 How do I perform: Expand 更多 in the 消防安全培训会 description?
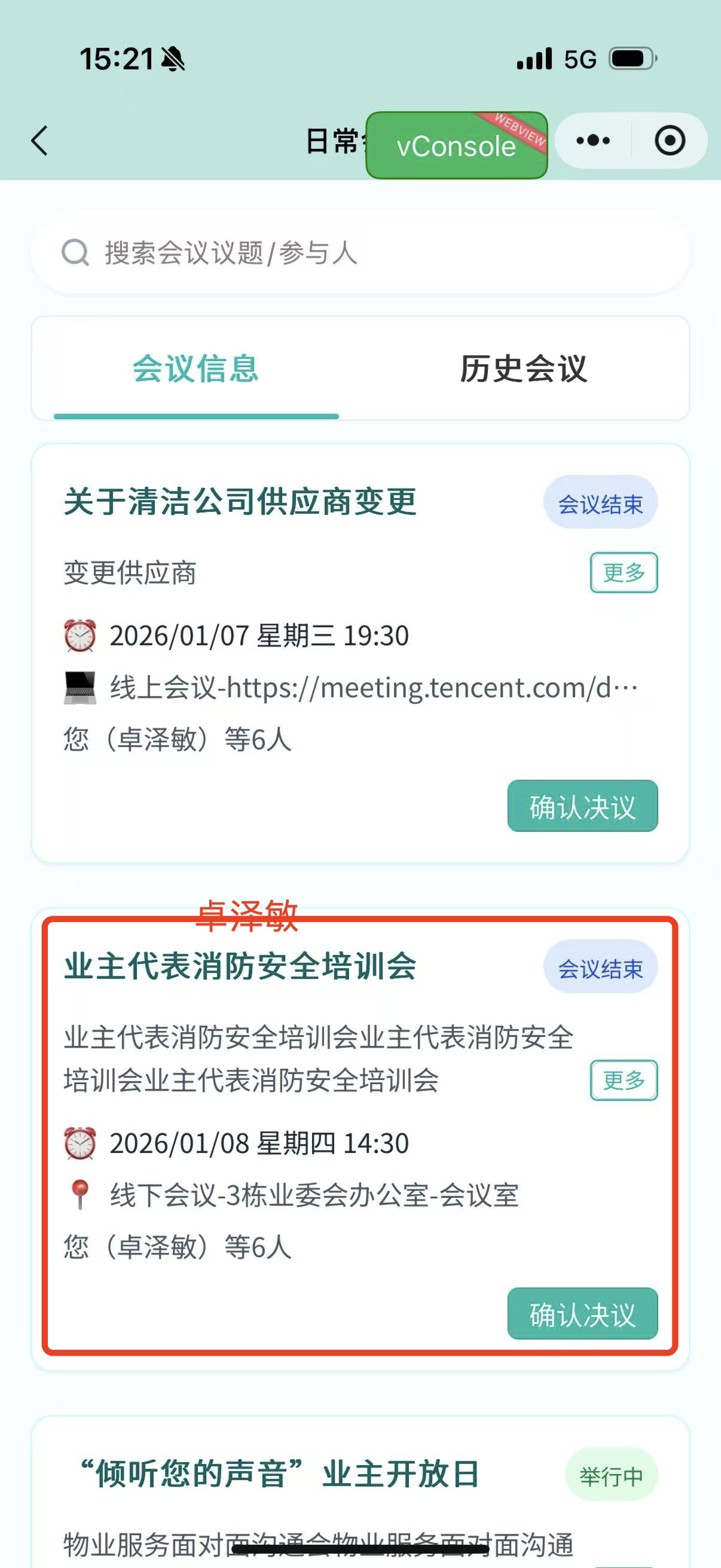tap(623, 1080)
